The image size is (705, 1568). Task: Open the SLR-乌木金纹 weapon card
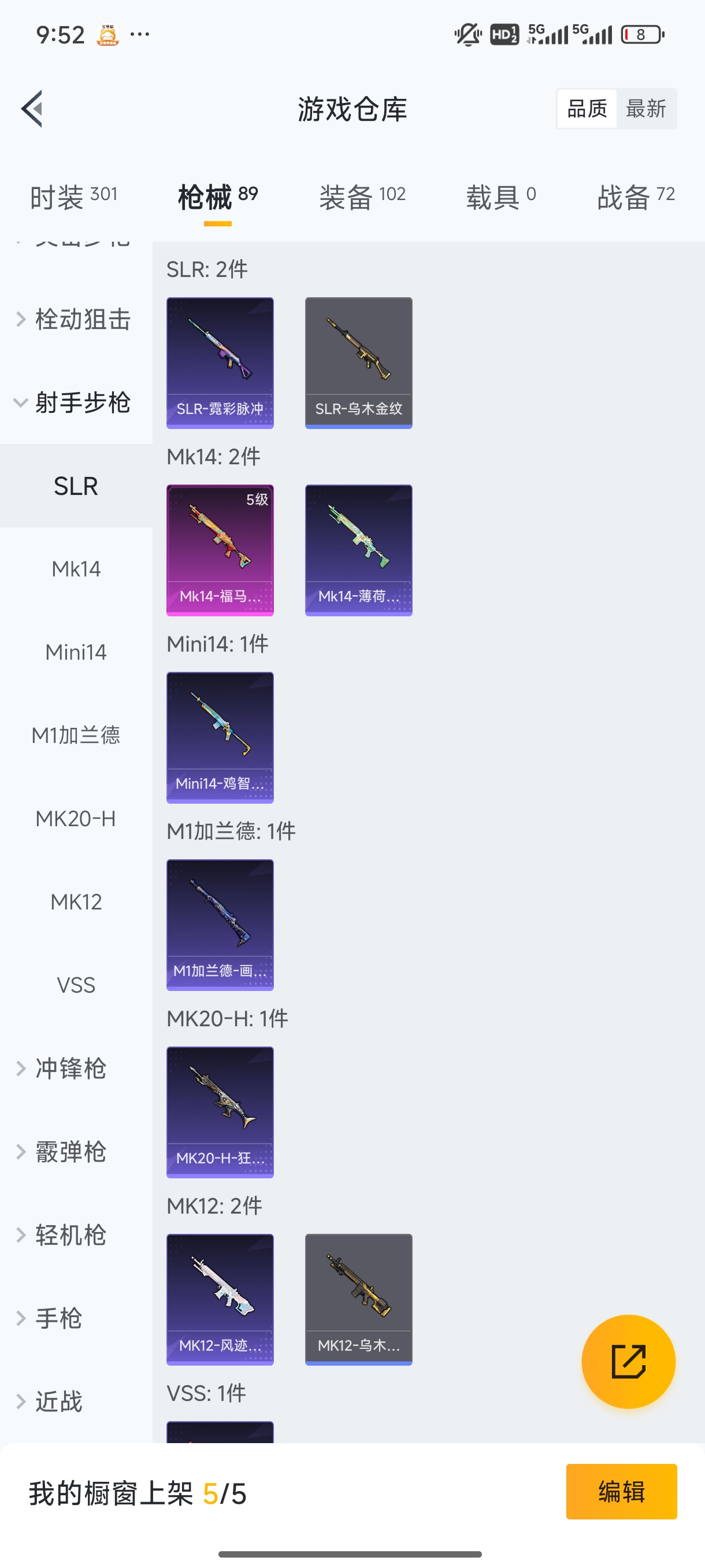pyautogui.click(x=358, y=362)
